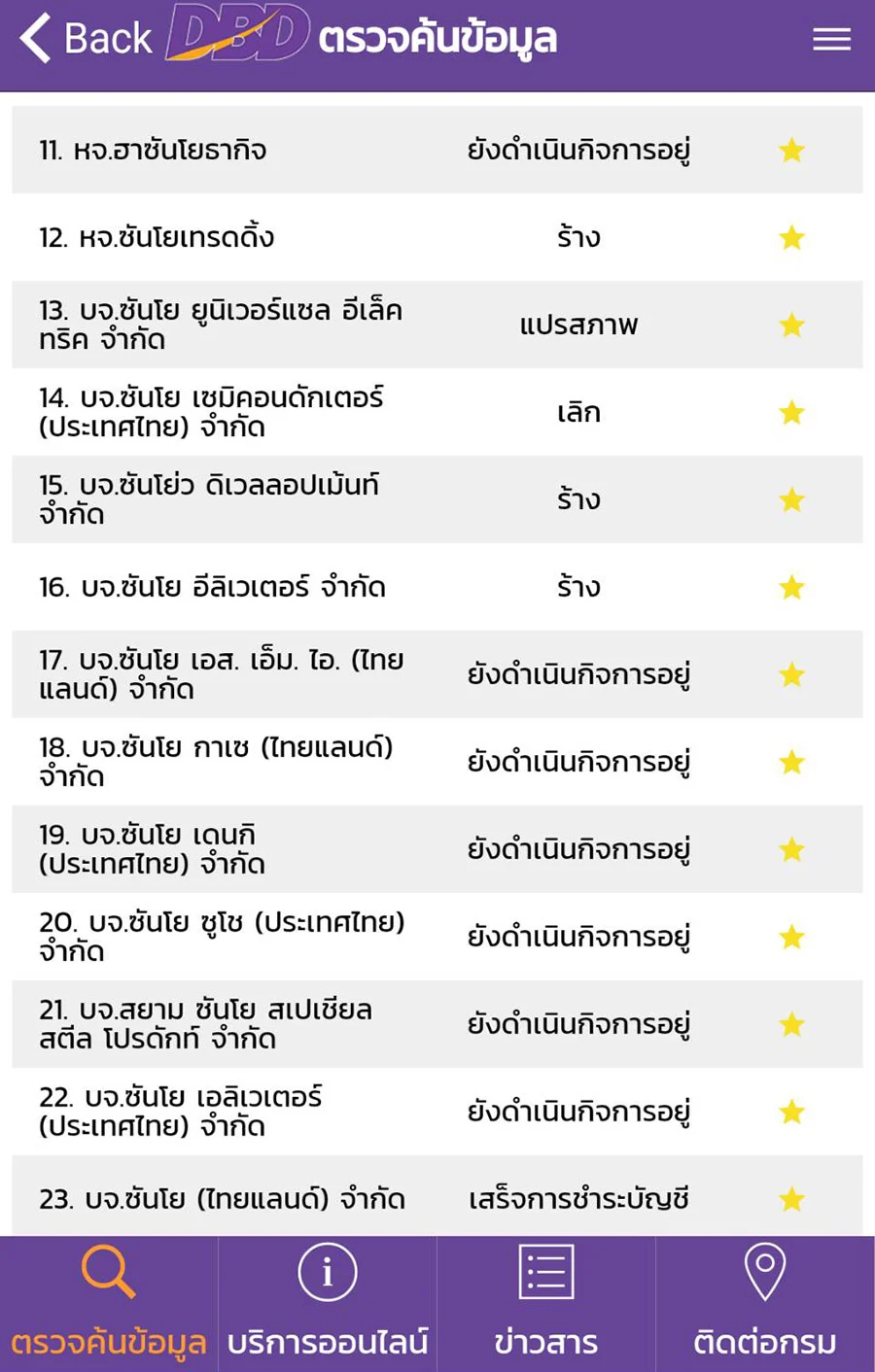Tap the star for 20 ซันโย ซูโซ
The height and width of the screenshot is (1372, 875).
792,938
